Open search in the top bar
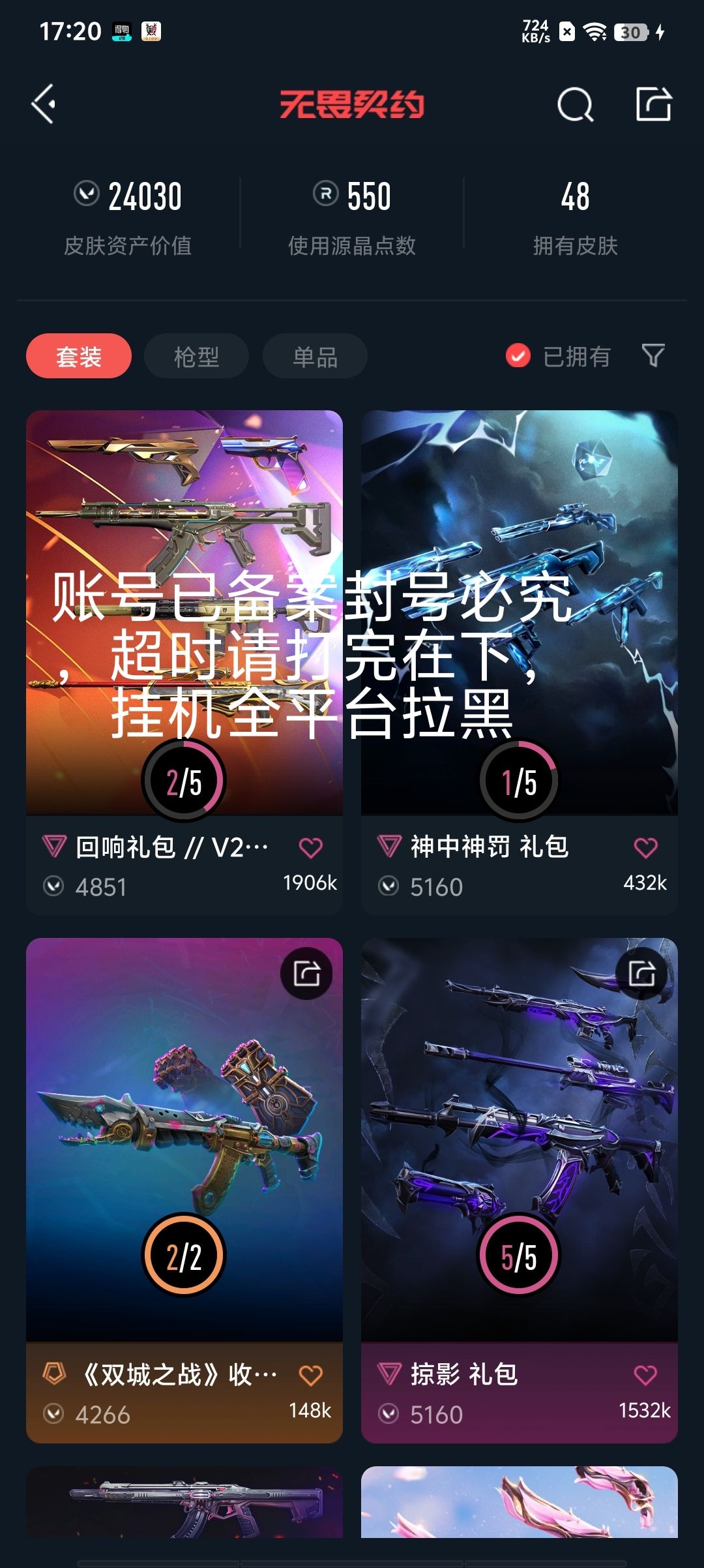704x1568 pixels. tap(575, 104)
